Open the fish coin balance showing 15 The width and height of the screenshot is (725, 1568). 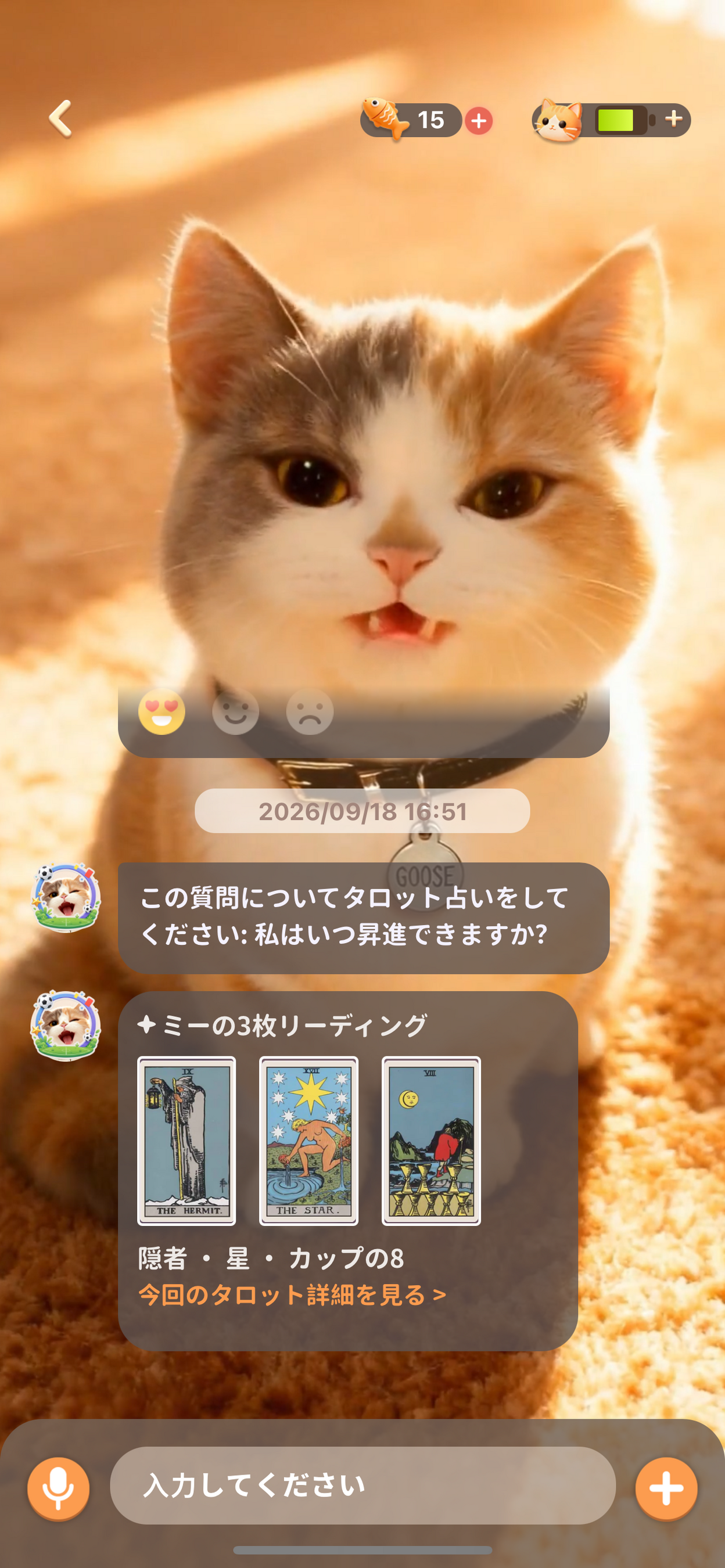click(411, 120)
